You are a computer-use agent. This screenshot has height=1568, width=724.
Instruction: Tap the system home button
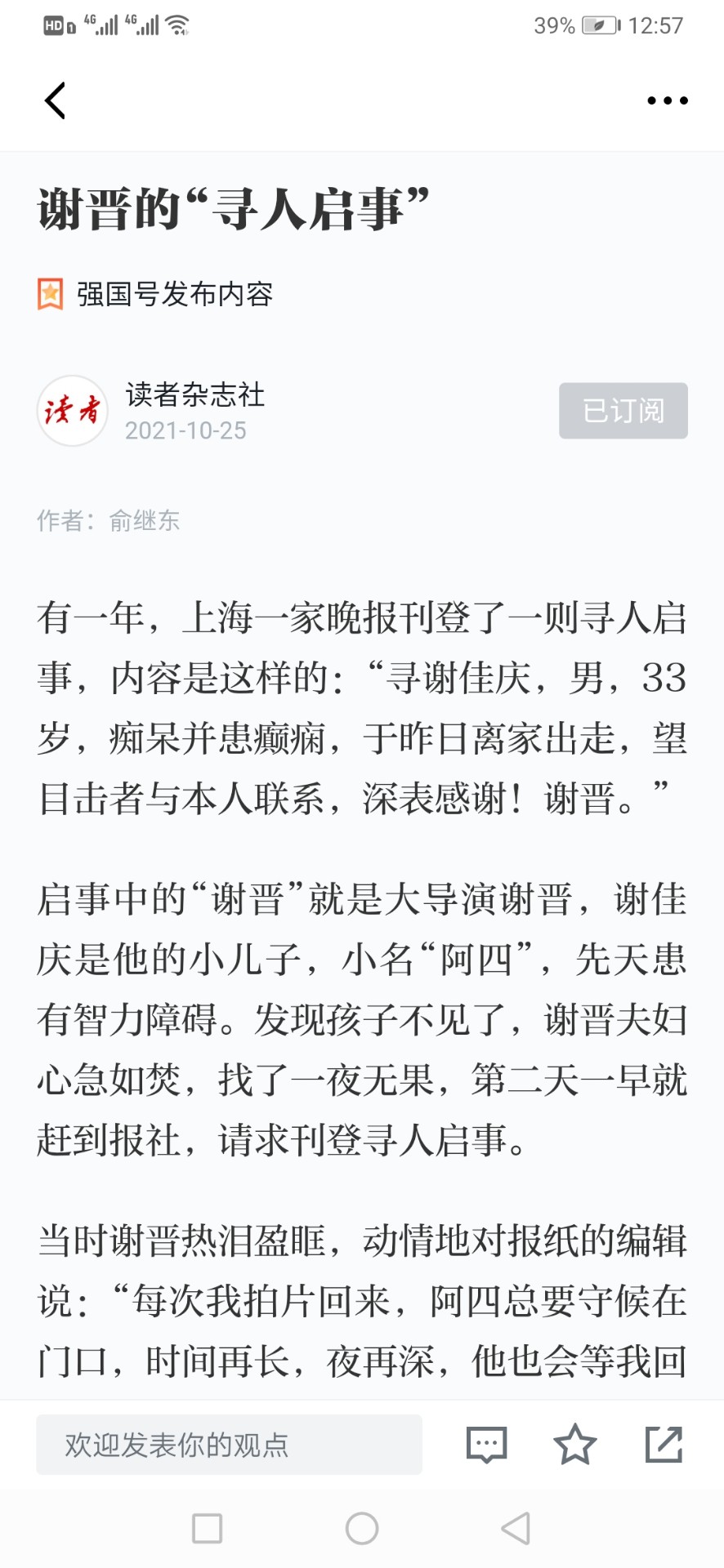pos(361,1528)
